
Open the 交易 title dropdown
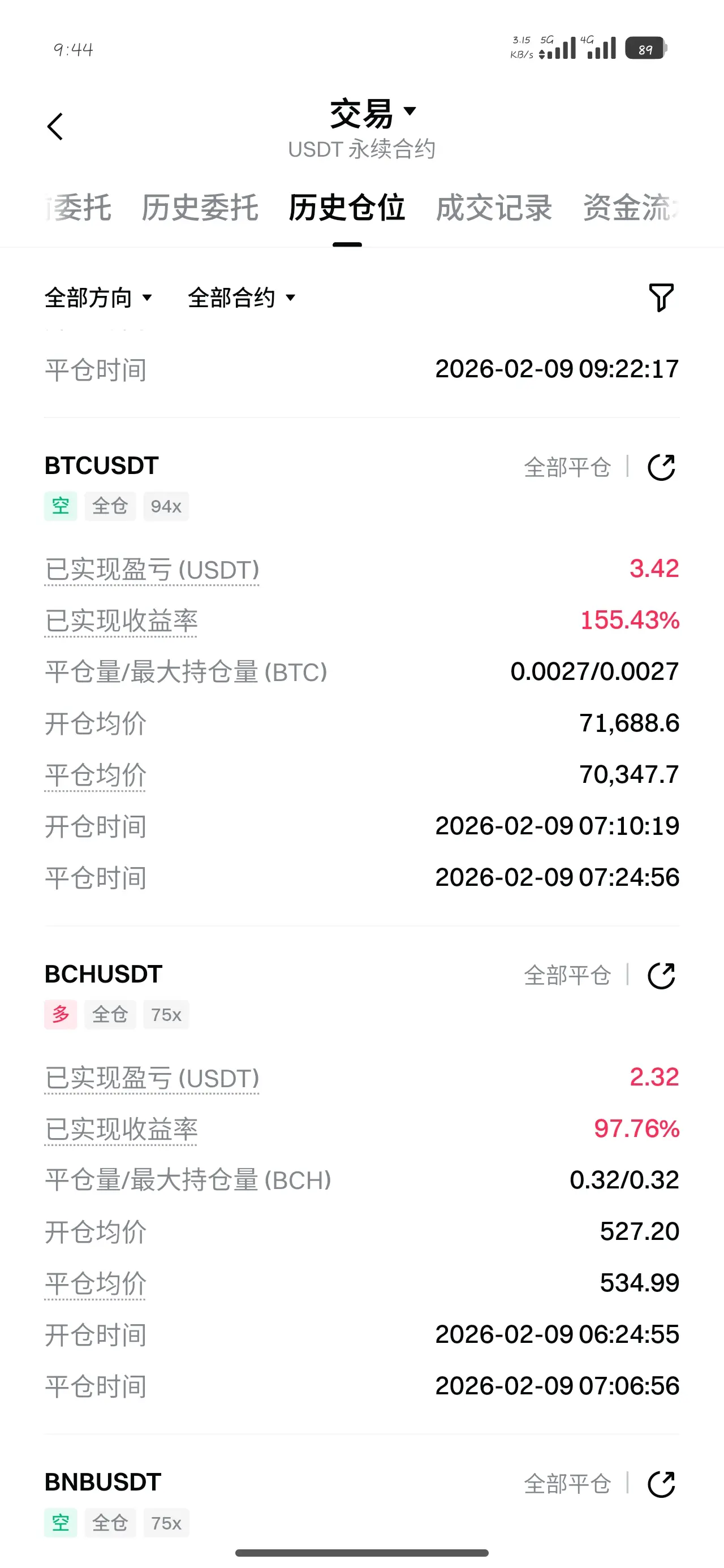click(x=373, y=113)
